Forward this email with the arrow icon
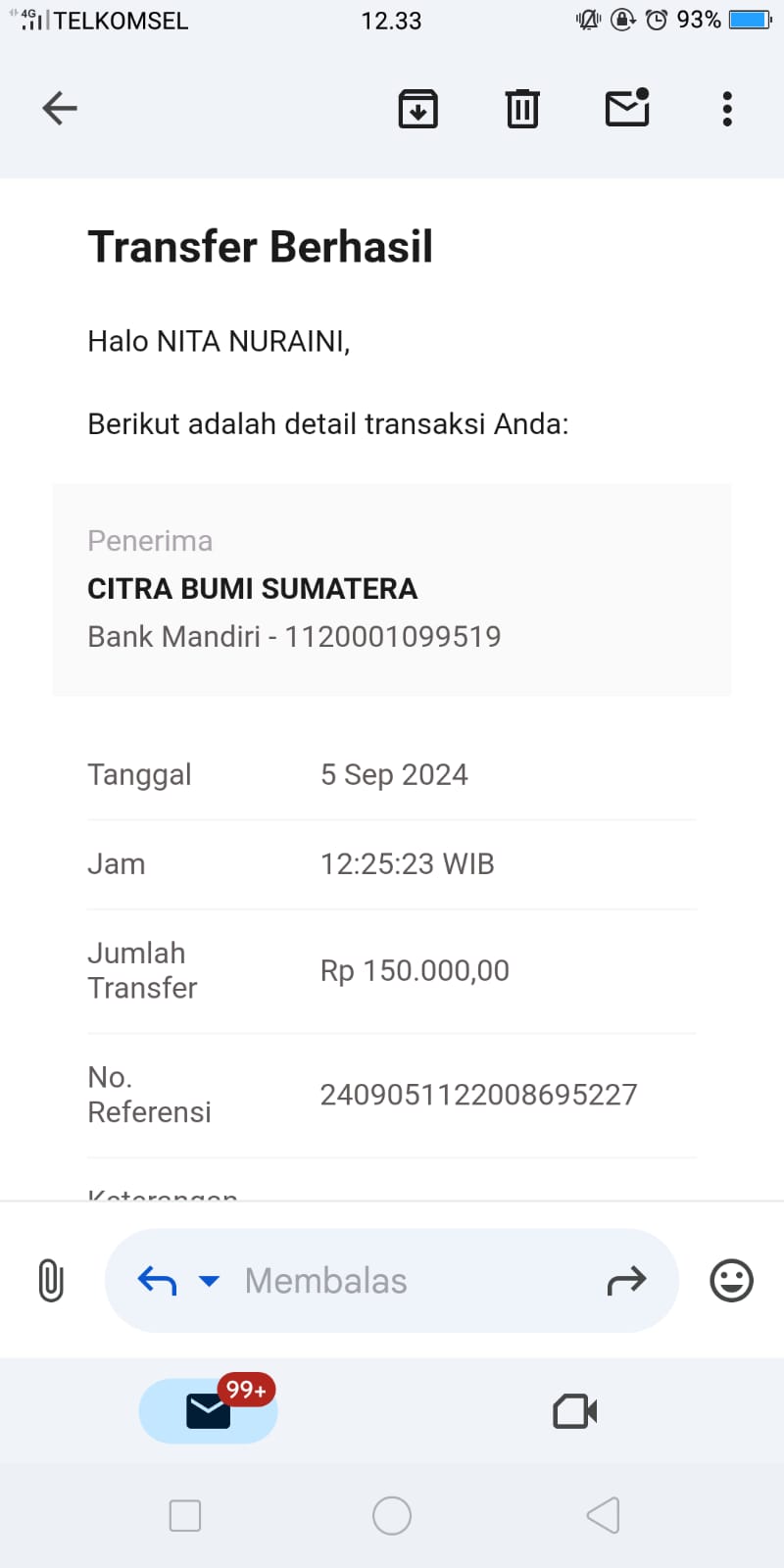The height and width of the screenshot is (1568, 784). [x=627, y=1281]
